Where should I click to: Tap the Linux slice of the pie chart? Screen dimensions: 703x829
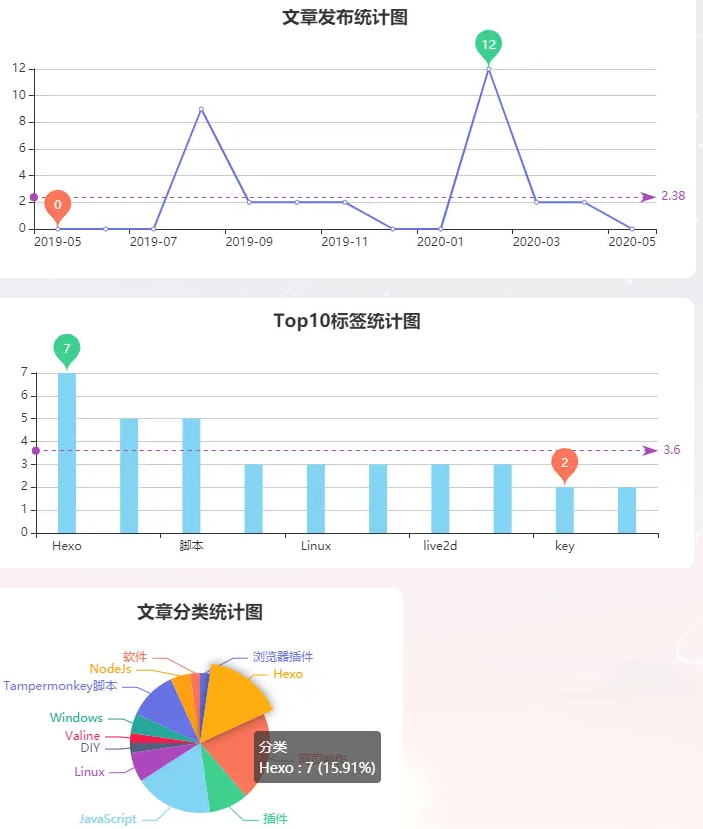pos(147,763)
